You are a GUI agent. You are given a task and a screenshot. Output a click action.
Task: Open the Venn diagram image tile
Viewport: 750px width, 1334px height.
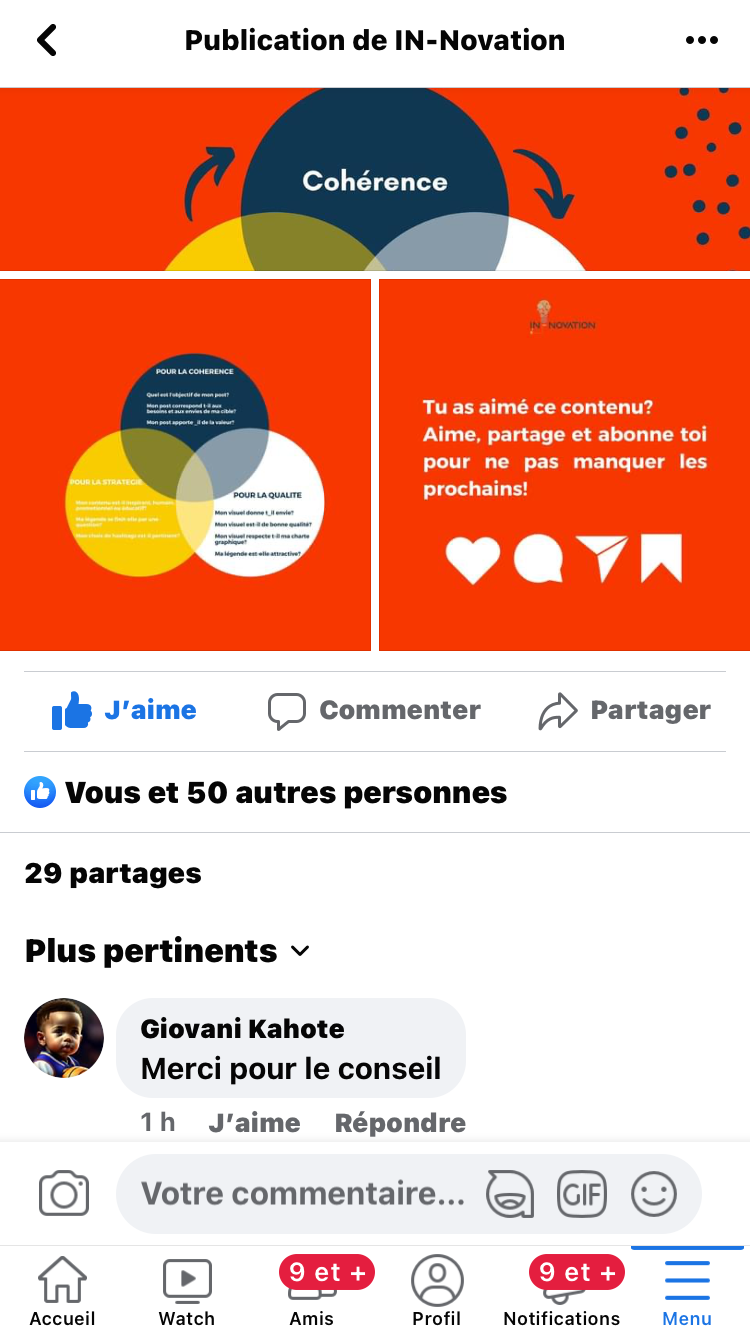pyautogui.click(x=186, y=465)
